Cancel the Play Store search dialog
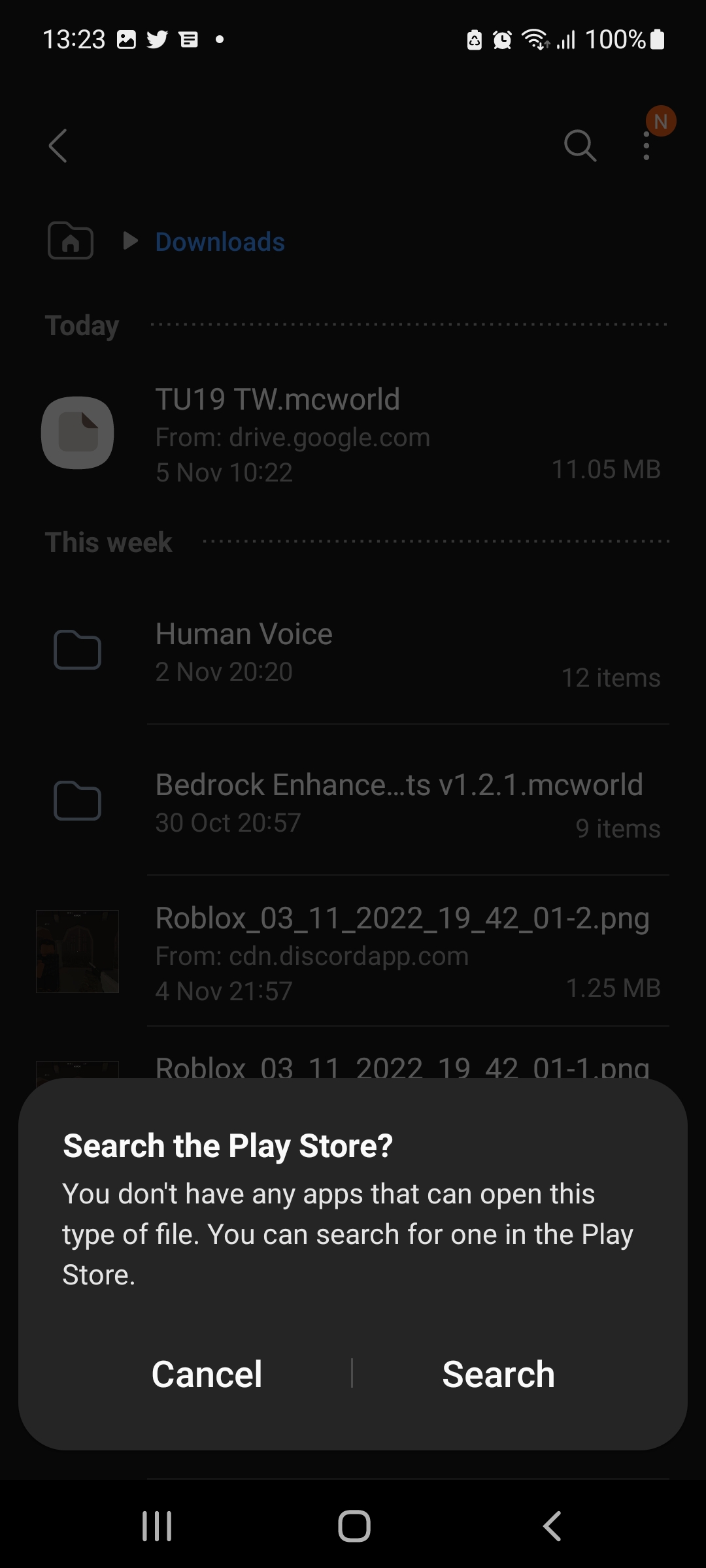Viewport: 706px width, 1568px height. pos(207,1374)
